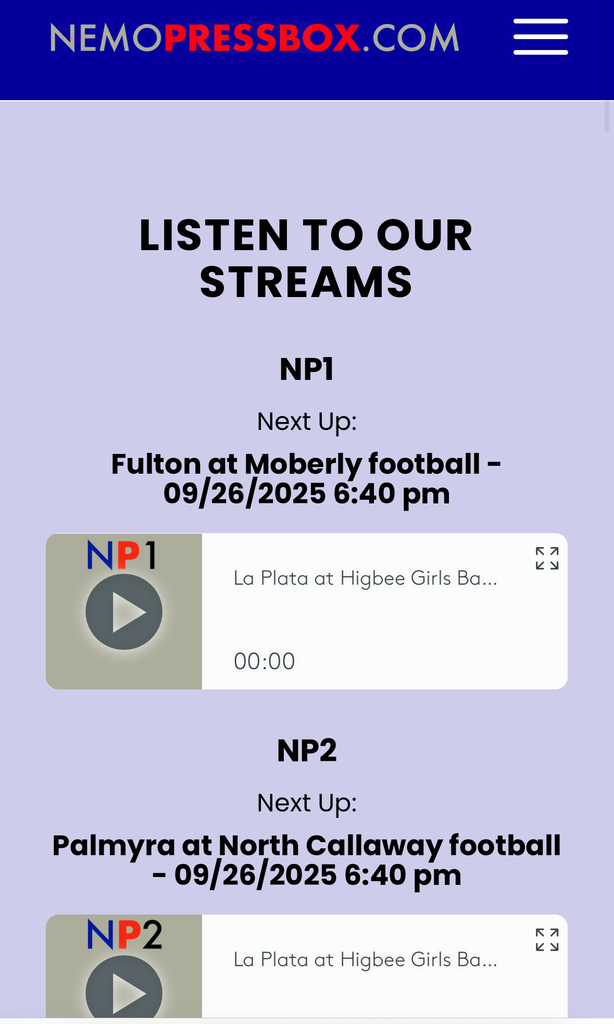
Task: Play the NP1 audio stream
Action: [124, 612]
